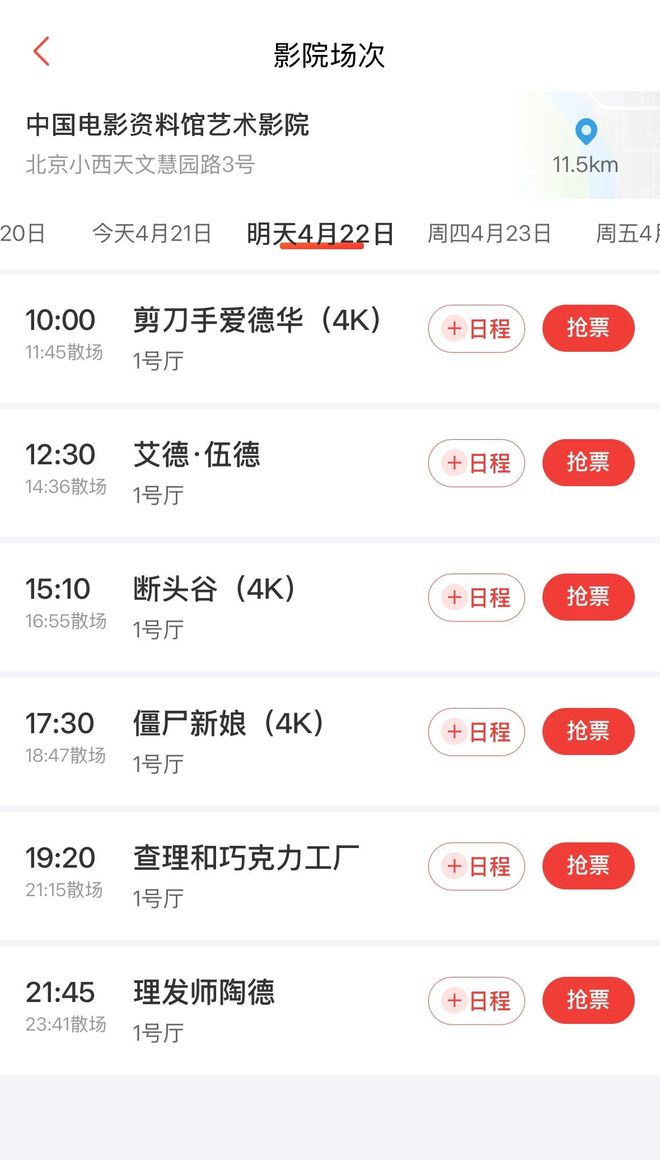Switch to the 今天4月21日 date tab
Image resolution: width=660 pixels, height=1160 pixels.
(152, 234)
